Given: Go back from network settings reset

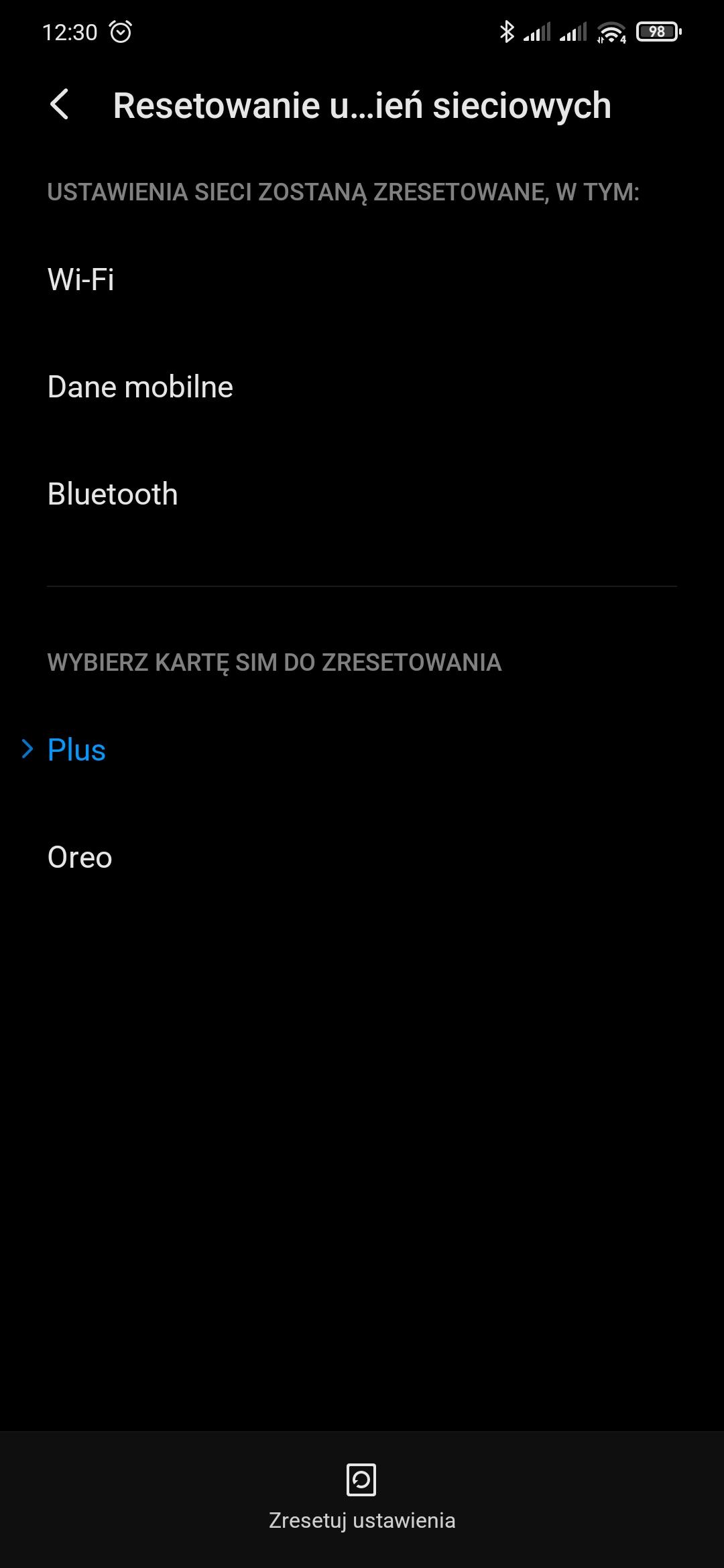Looking at the screenshot, I should click(59, 105).
